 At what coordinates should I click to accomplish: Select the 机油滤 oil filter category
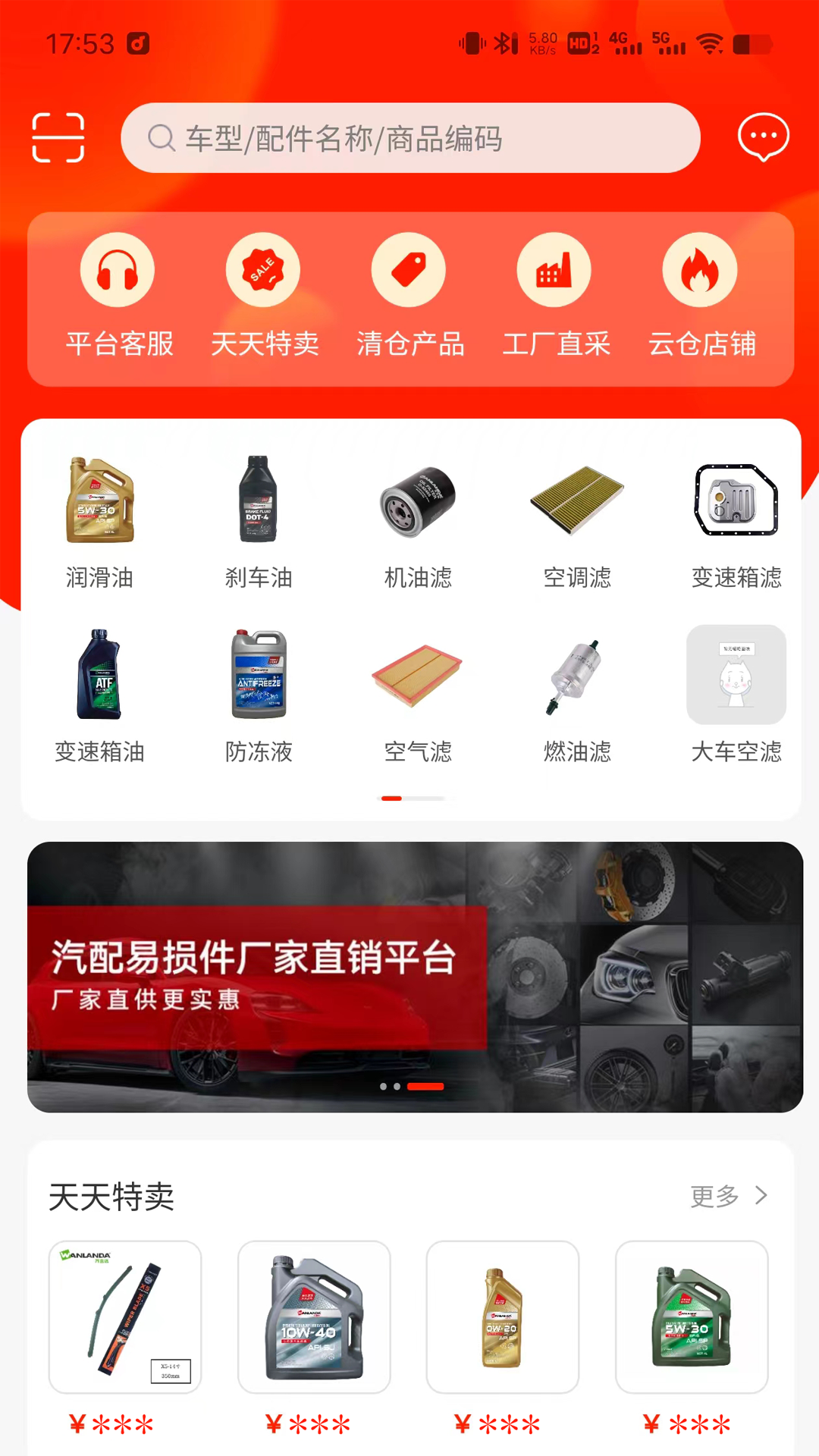pyautogui.click(x=416, y=500)
